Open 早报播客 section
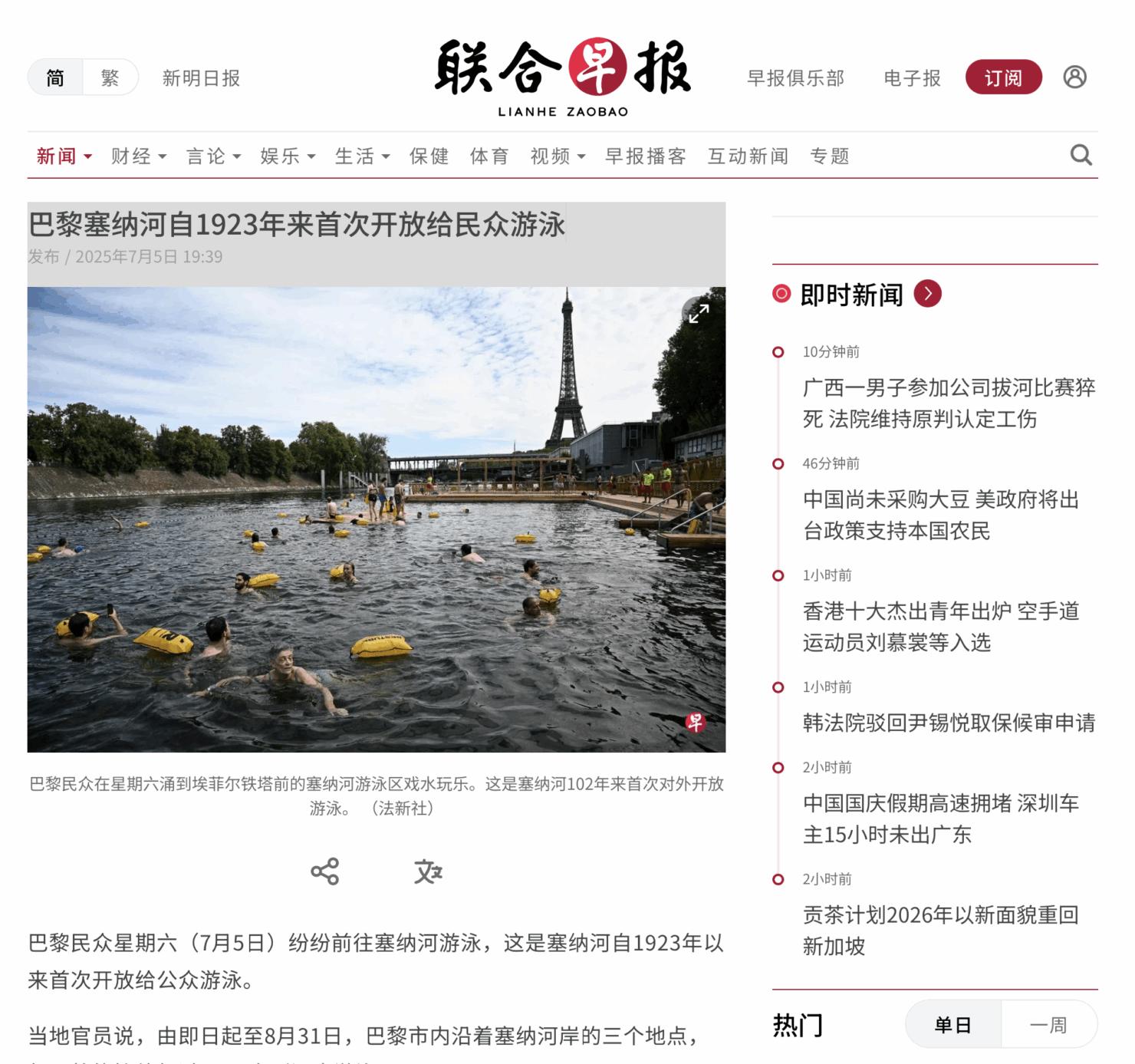1135x1064 pixels. coord(645,156)
